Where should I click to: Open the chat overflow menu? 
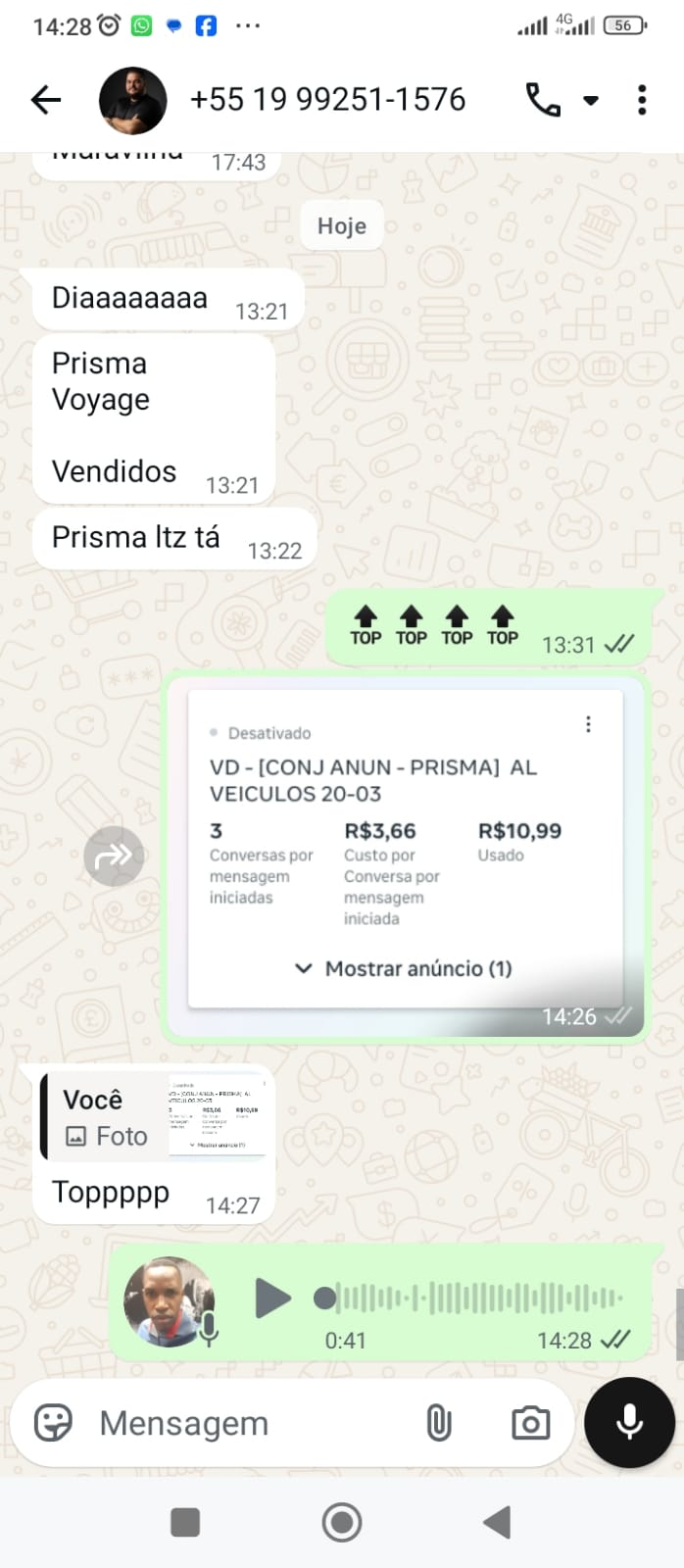pyautogui.click(x=642, y=100)
